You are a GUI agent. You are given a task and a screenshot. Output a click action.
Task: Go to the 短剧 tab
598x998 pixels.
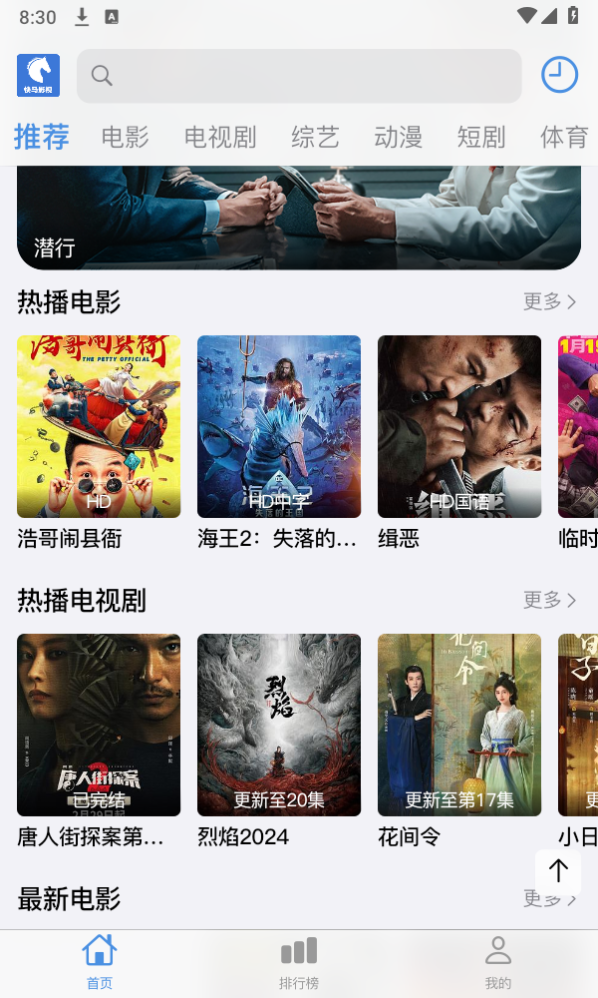pos(481,137)
